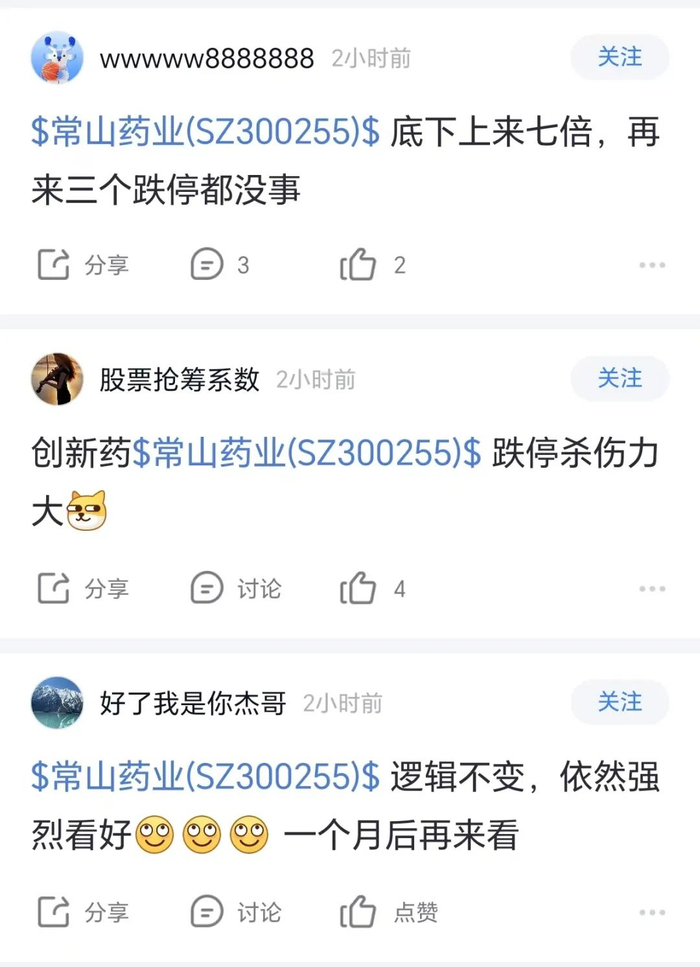Screen dimensions: 700x967
Task: Open more options for 股票抢筹系数's post
Action: click(x=651, y=589)
